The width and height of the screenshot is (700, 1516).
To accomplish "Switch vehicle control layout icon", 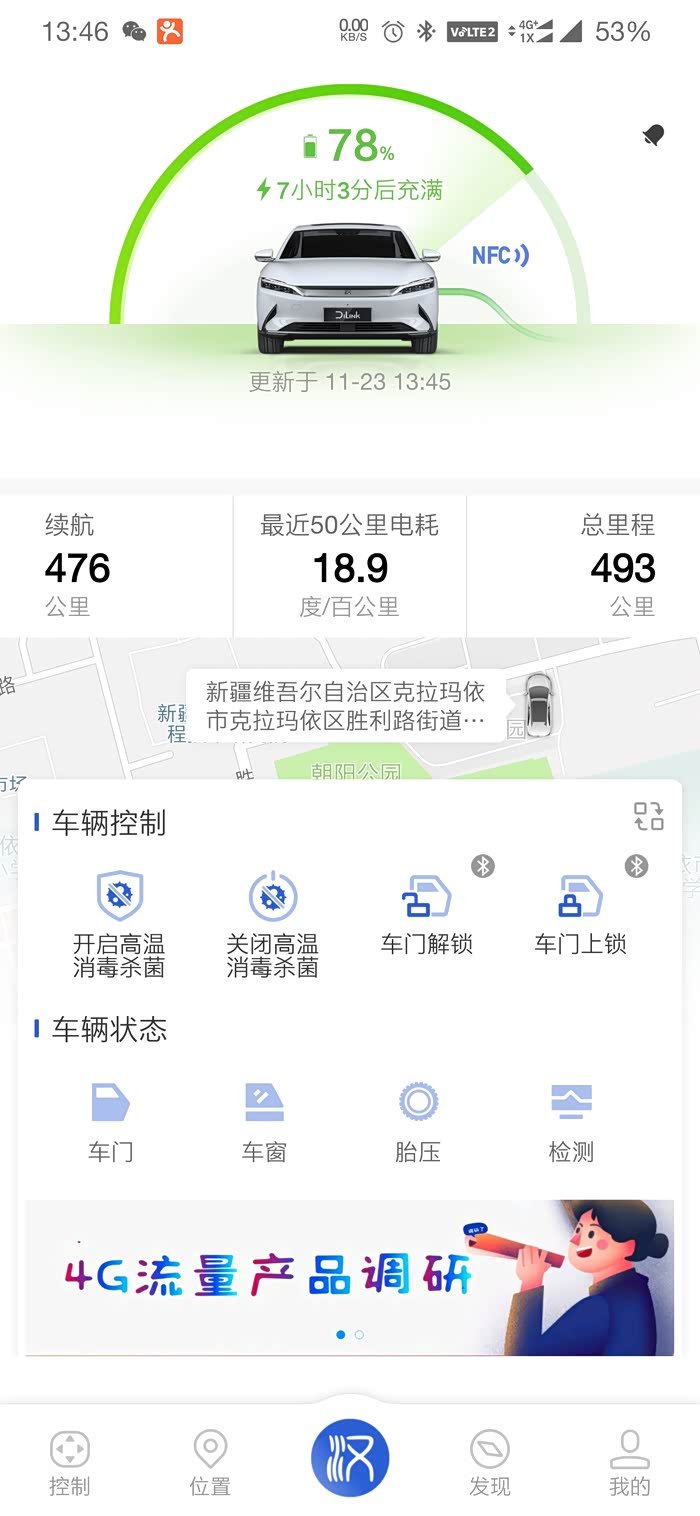I will point(648,816).
